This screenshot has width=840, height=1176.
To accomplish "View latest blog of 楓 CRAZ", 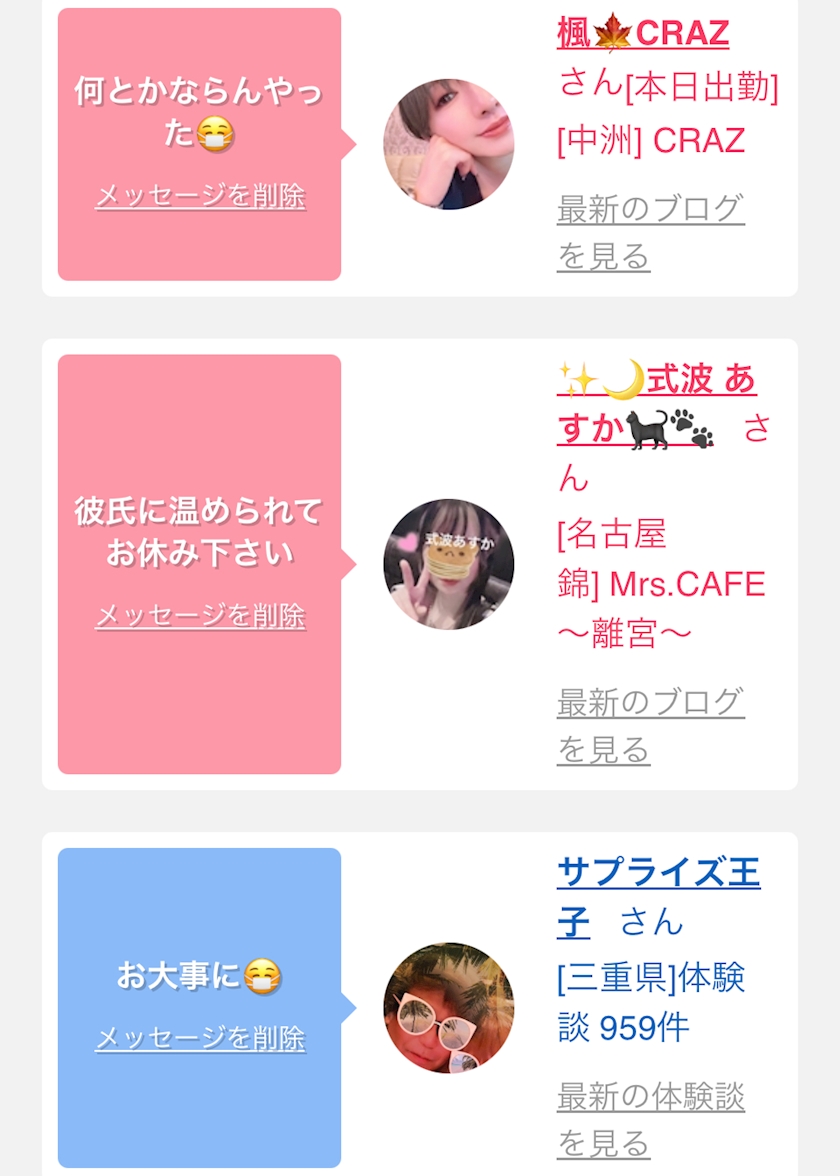I will pos(650,232).
